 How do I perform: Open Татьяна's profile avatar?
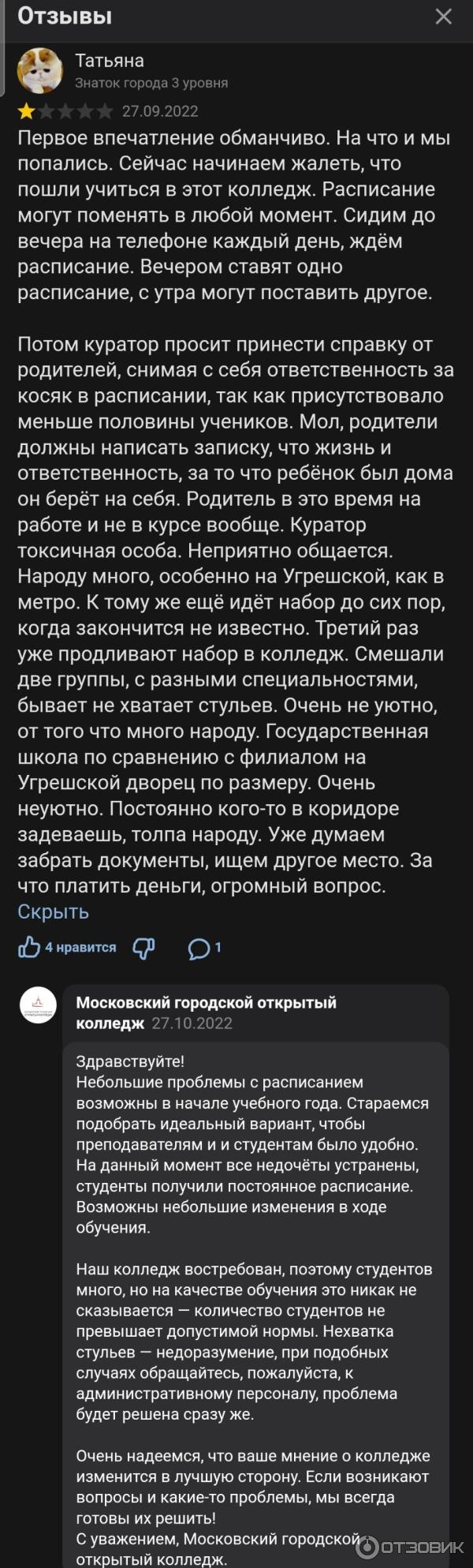pyautogui.click(x=41, y=71)
